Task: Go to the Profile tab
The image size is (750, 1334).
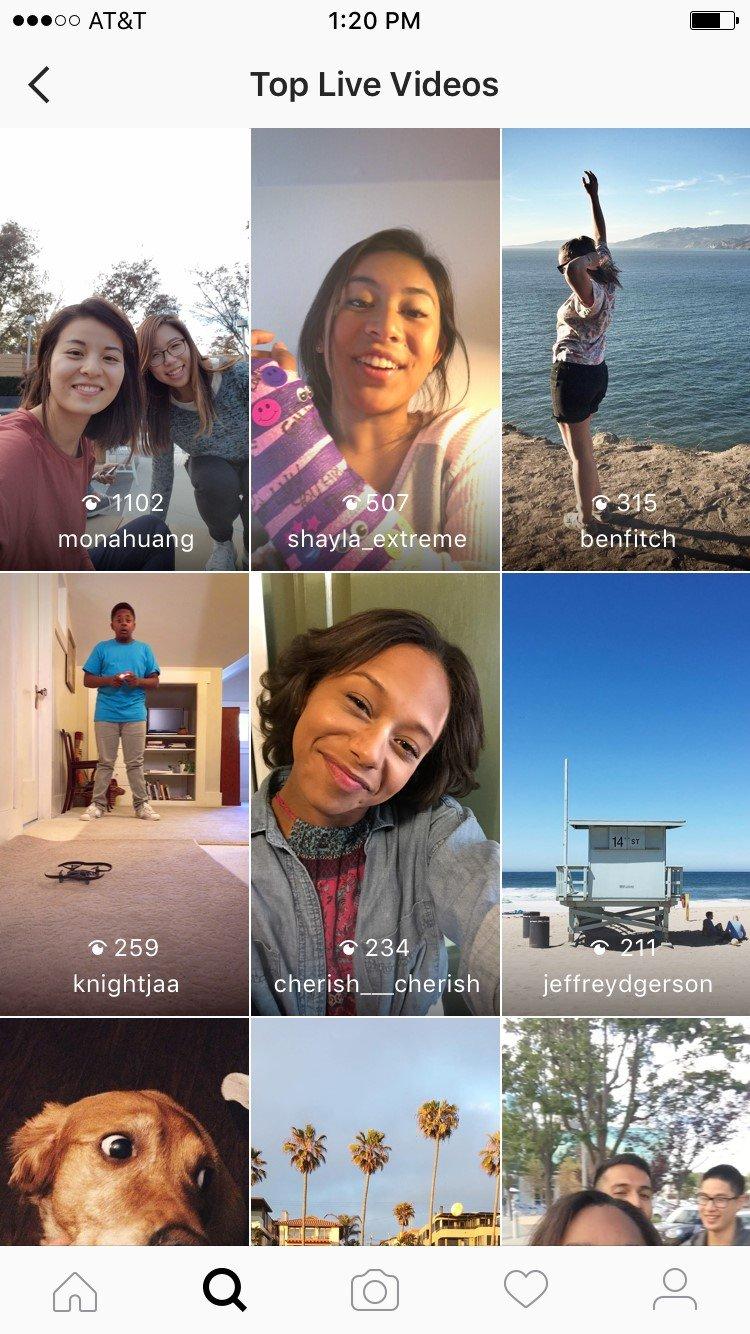Action: (x=675, y=1291)
